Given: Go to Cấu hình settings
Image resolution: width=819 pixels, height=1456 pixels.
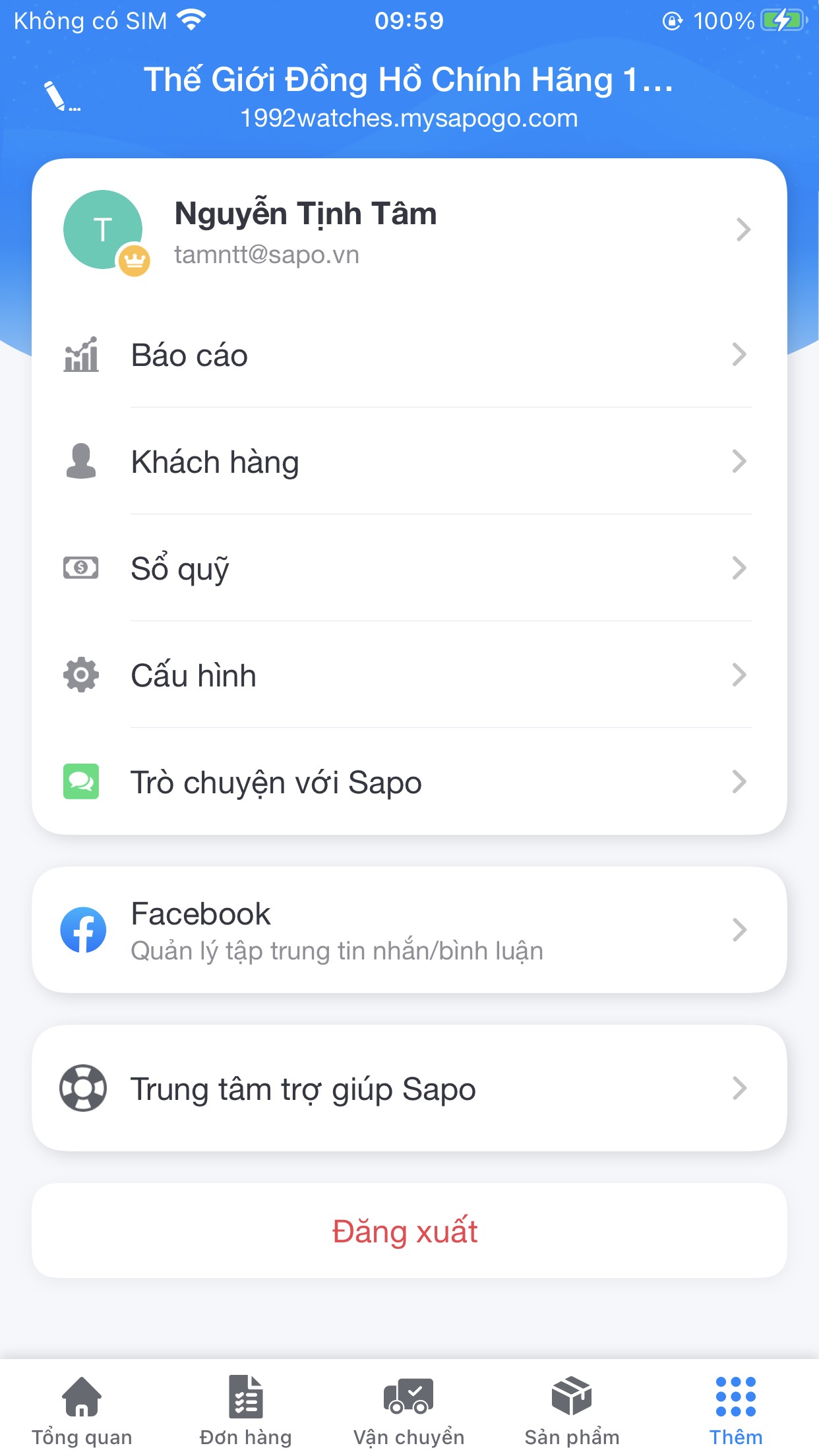Looking at the screenshot, I should (x=409, y=675).
